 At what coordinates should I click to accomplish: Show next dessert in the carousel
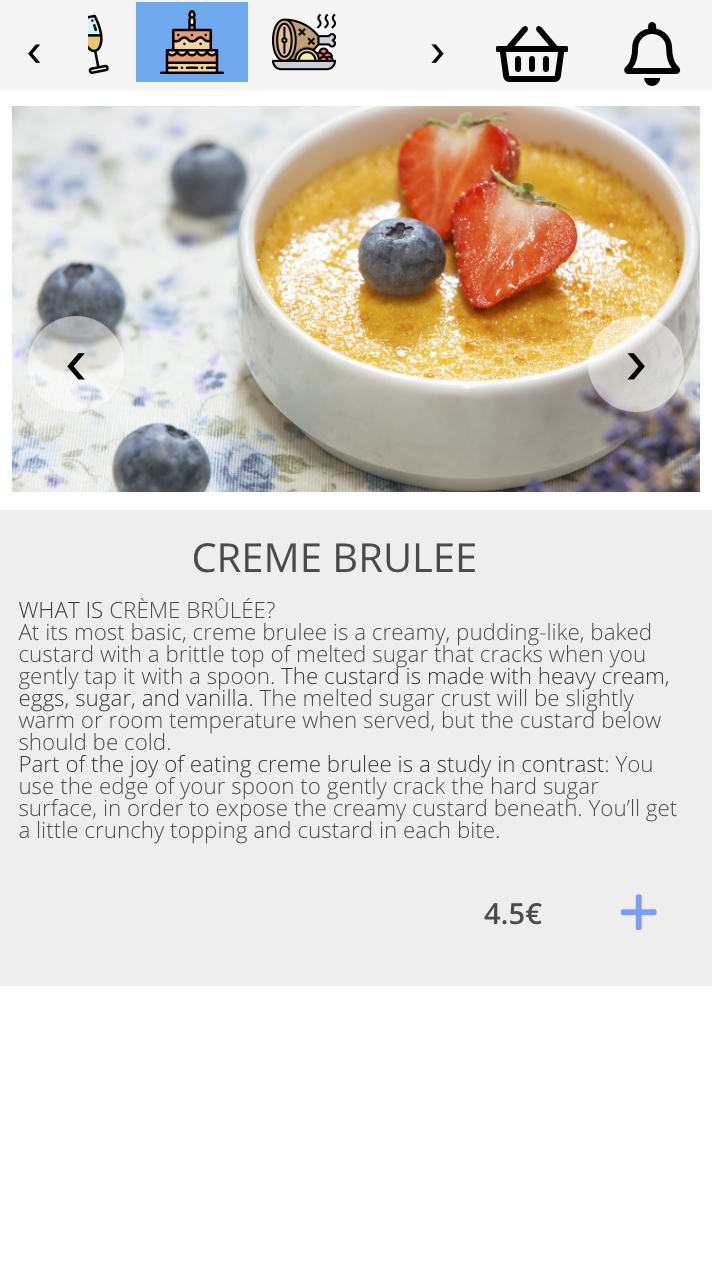pyautogui.click(x=635, y=364)
